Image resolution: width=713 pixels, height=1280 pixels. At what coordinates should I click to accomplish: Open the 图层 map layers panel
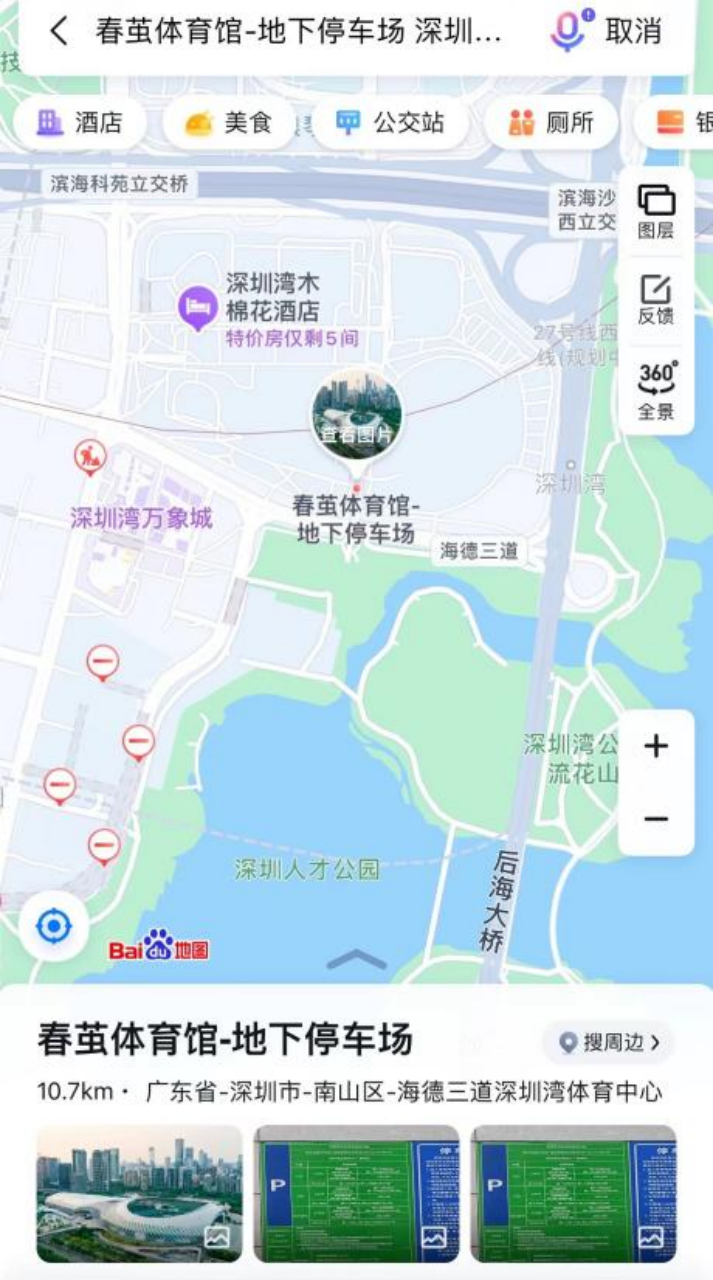[x=656, y=212]
